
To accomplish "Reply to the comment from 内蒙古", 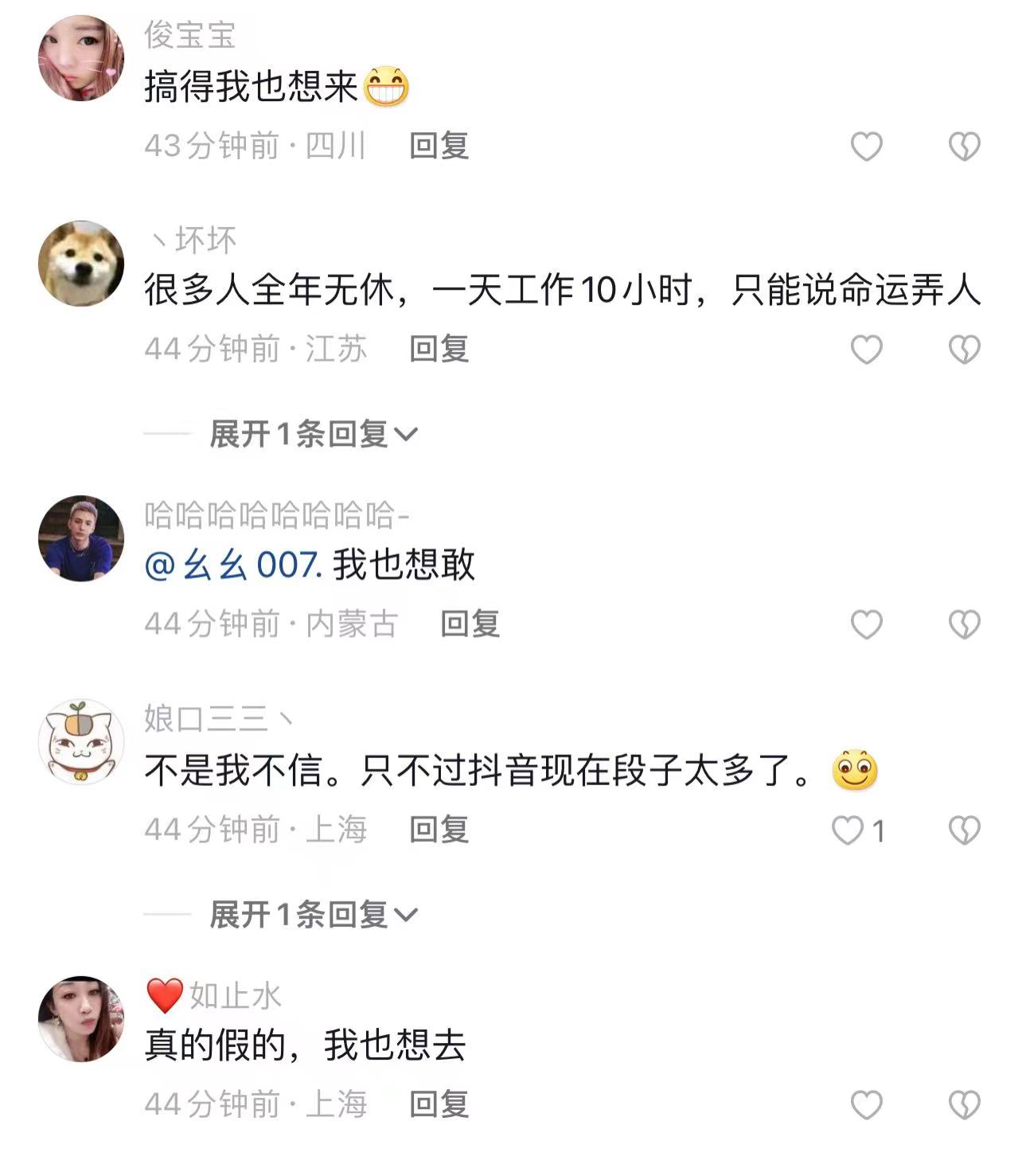I will 470,624.
